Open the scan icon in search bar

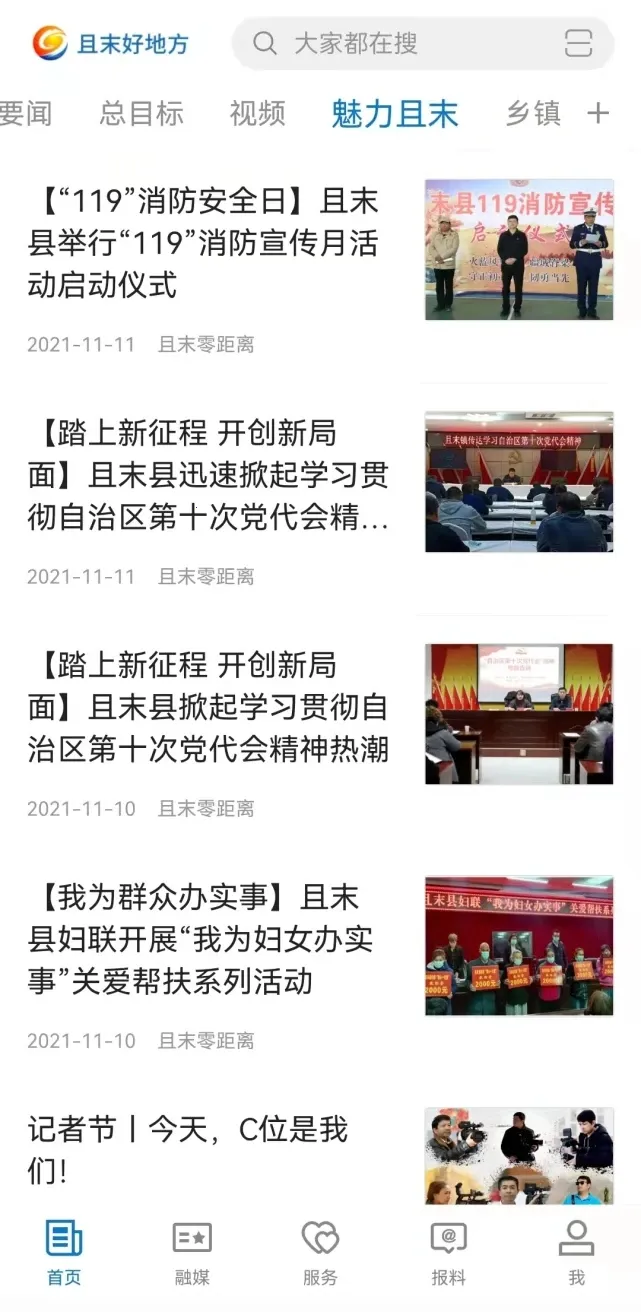pos(578,43)
